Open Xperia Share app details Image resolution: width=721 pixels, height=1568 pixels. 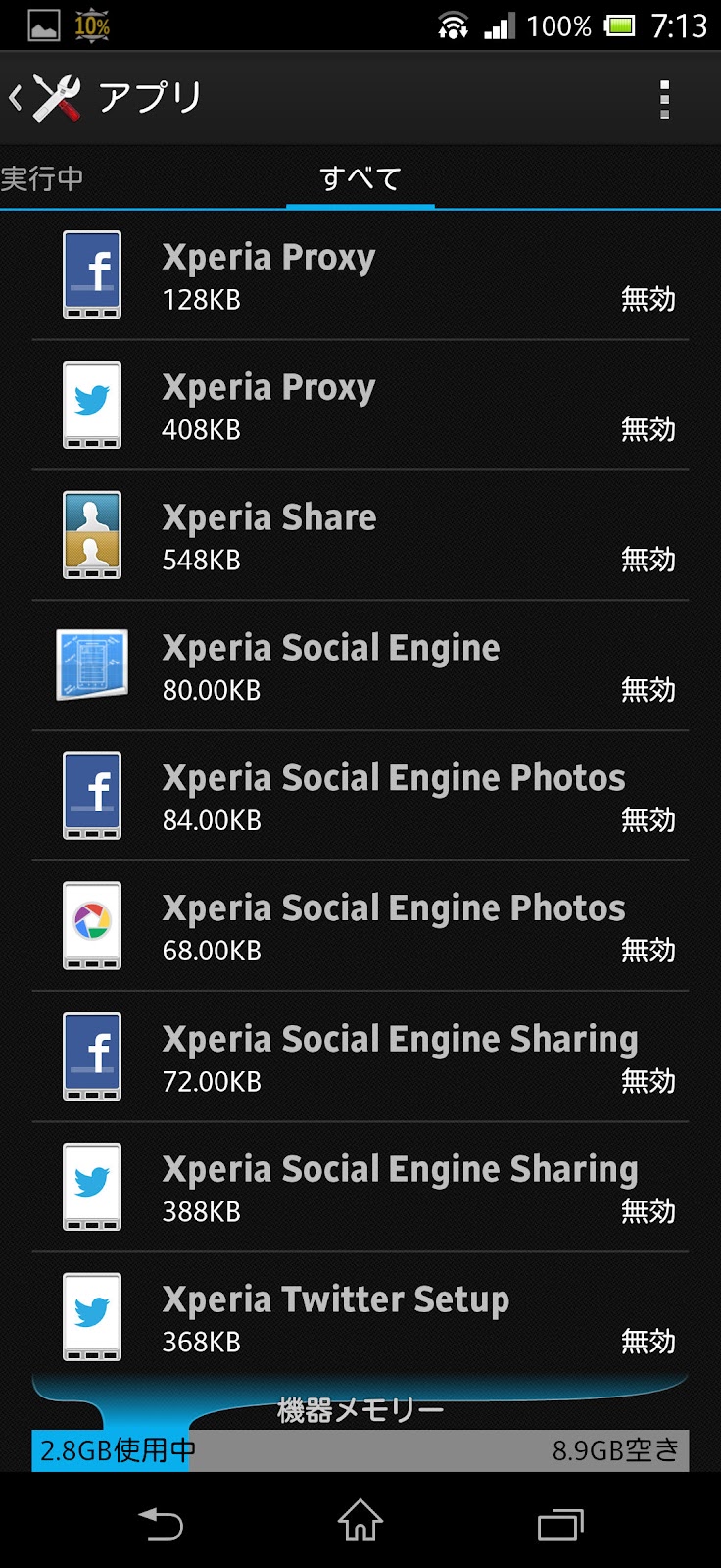(360, 536)
